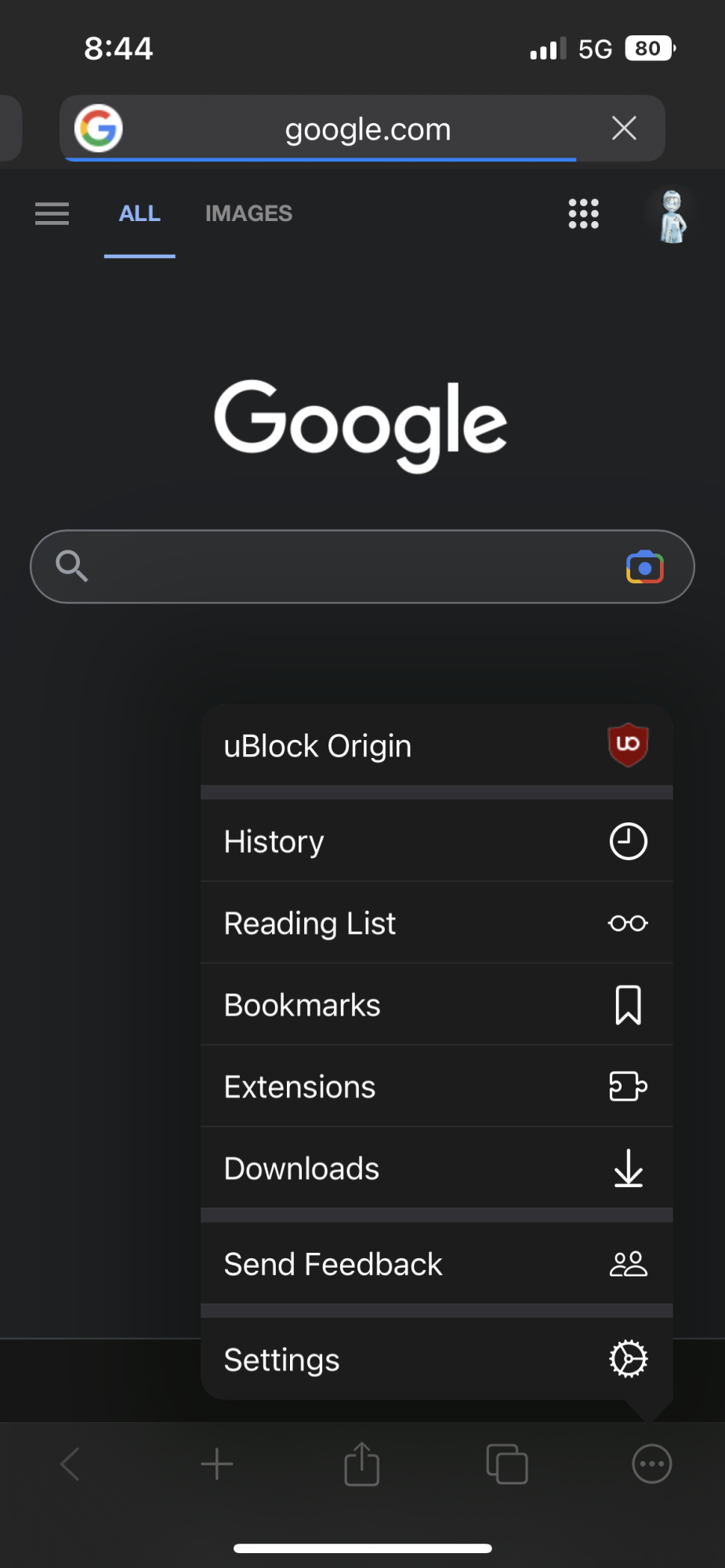Open Bookmarks

pos(436,1004)
